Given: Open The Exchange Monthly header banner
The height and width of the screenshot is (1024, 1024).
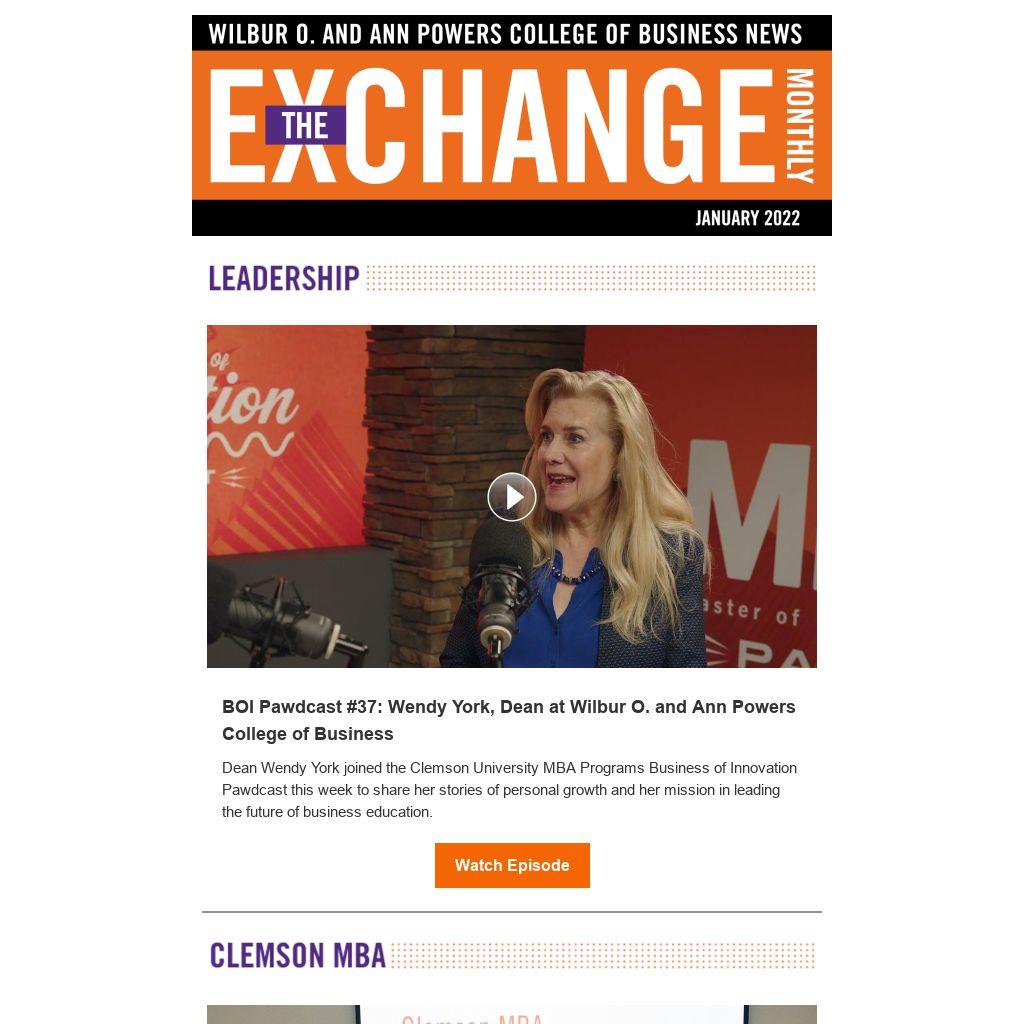Looking at the screenshot, I should pyautogui.click(x=511, y=125).
